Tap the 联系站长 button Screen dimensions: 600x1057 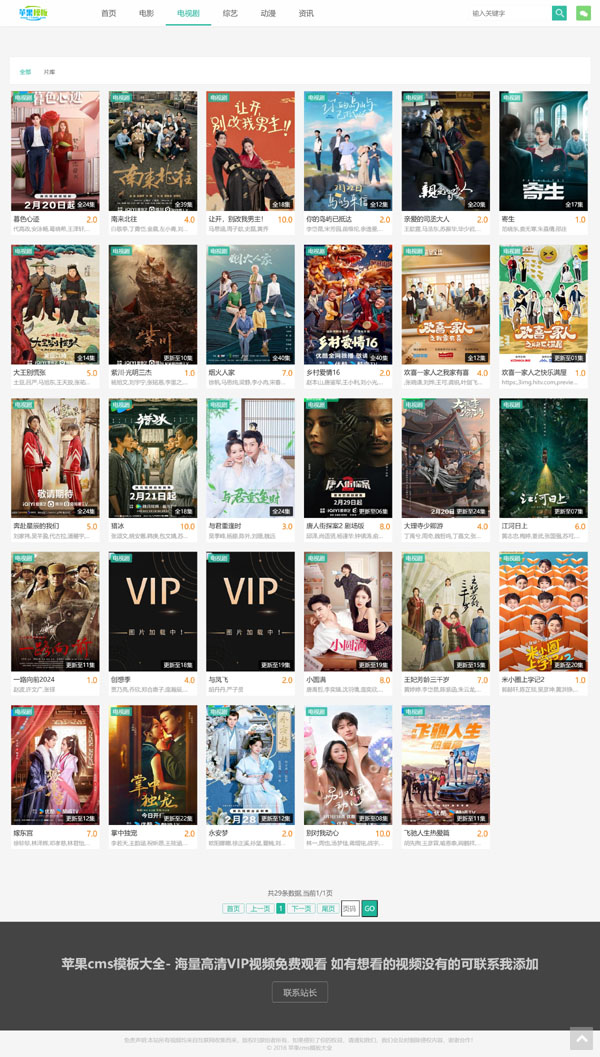300,992
